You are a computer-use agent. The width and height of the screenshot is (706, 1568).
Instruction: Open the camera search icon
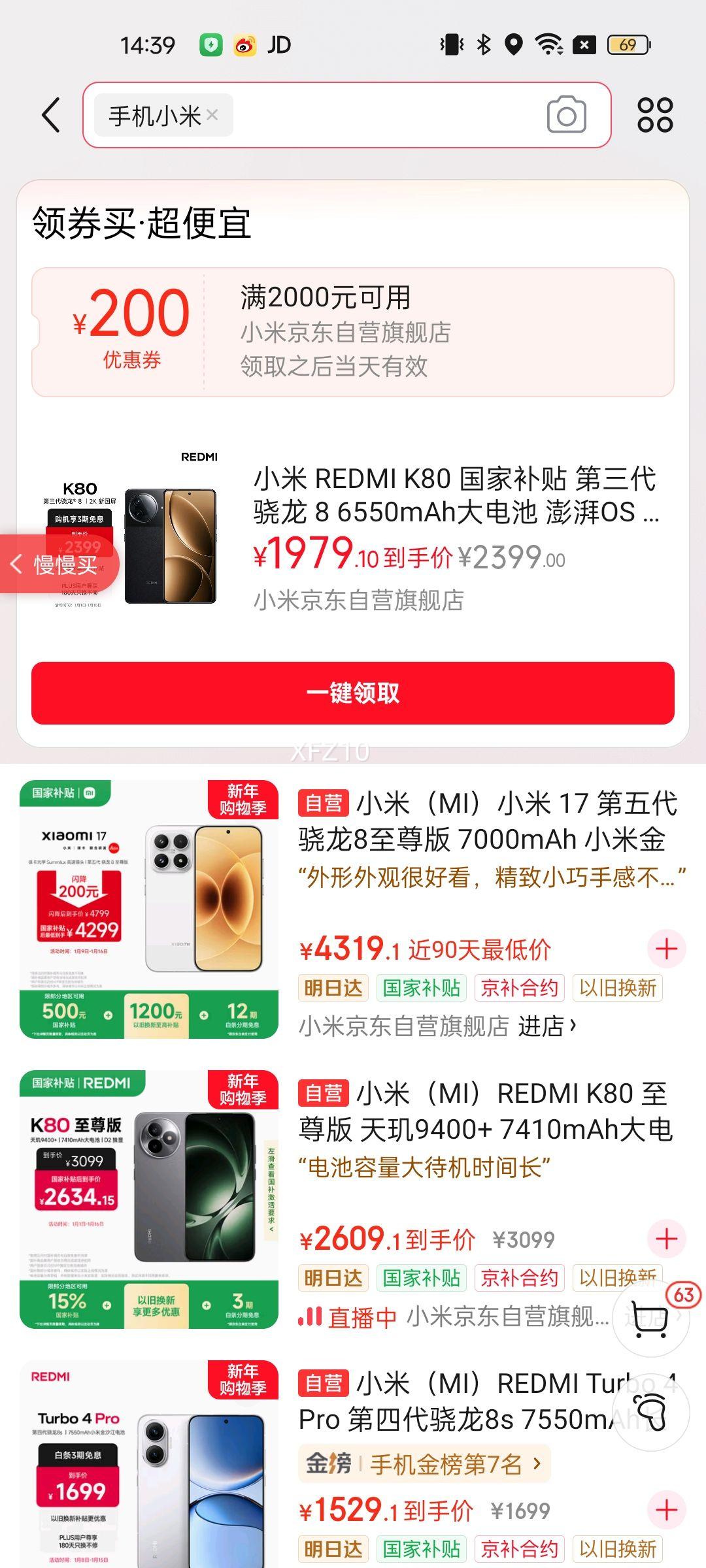coord(568,116)
